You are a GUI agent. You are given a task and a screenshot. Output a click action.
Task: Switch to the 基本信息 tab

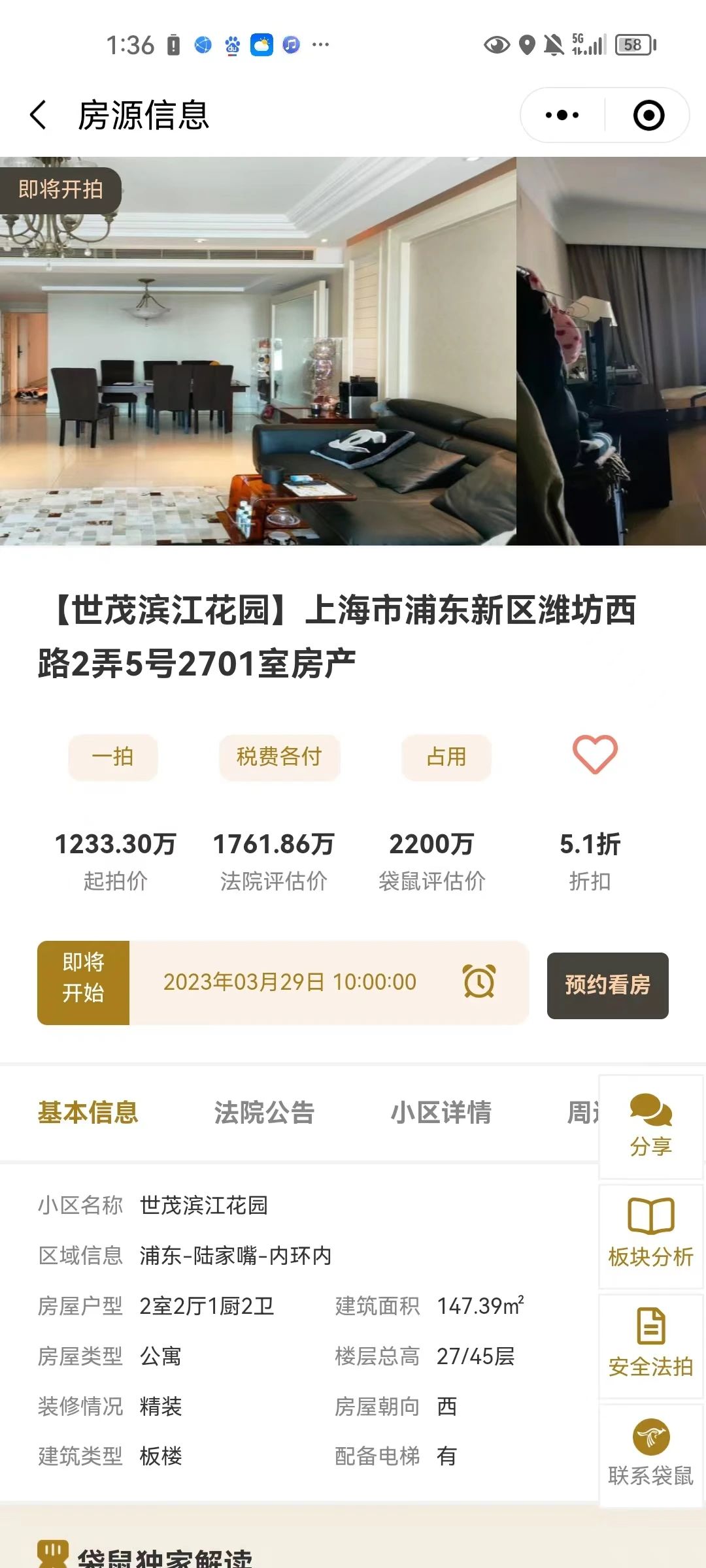click(88, 1112)
